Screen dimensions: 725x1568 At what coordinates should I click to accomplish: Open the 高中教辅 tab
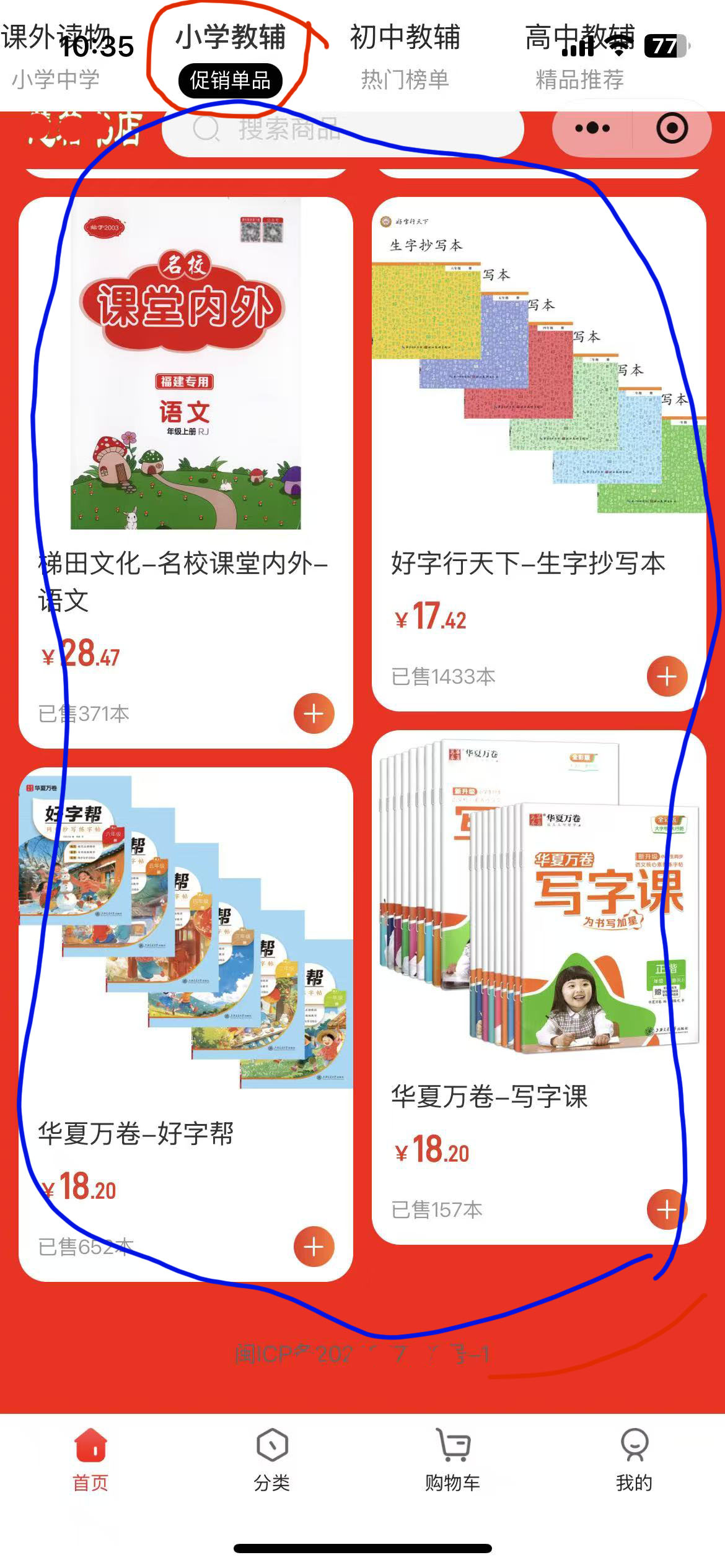(x=579, y=56)
